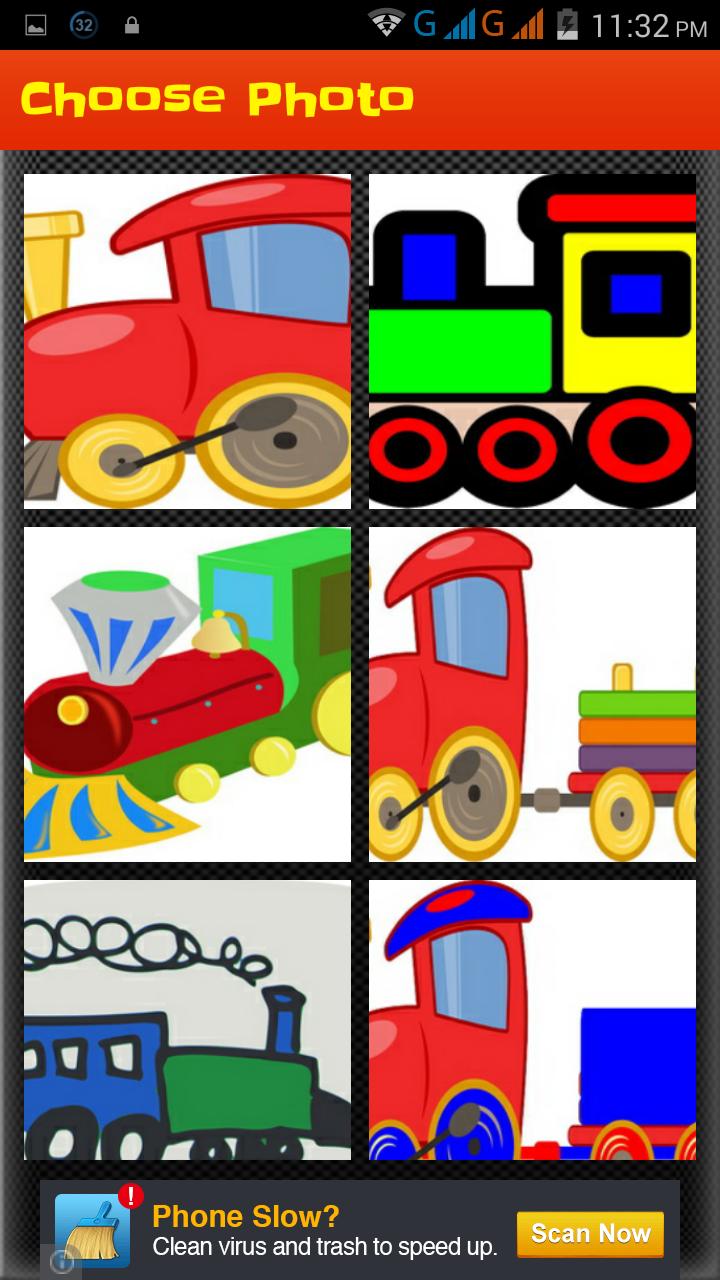The height and width of the screenshot is (1280, 720).
Task: Open the blue sketch-style train drawing
Action: (186, 1020)
